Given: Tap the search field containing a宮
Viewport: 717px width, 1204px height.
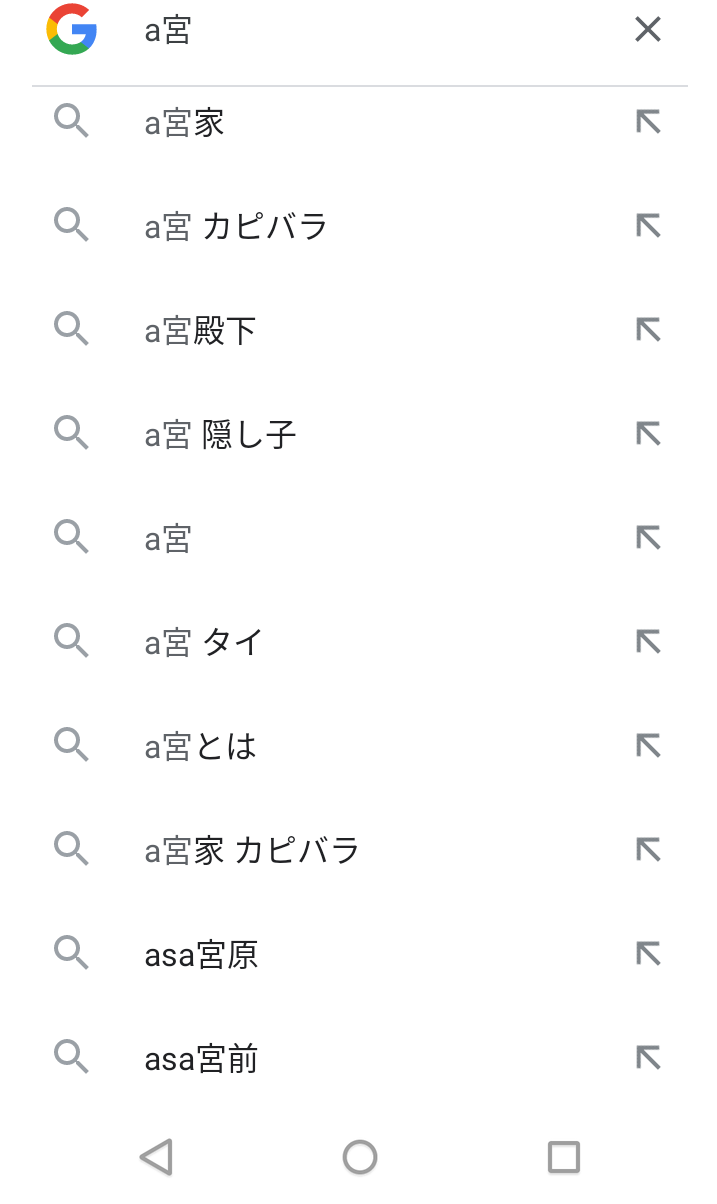Looking at the screenshot, I should [380, 31].
